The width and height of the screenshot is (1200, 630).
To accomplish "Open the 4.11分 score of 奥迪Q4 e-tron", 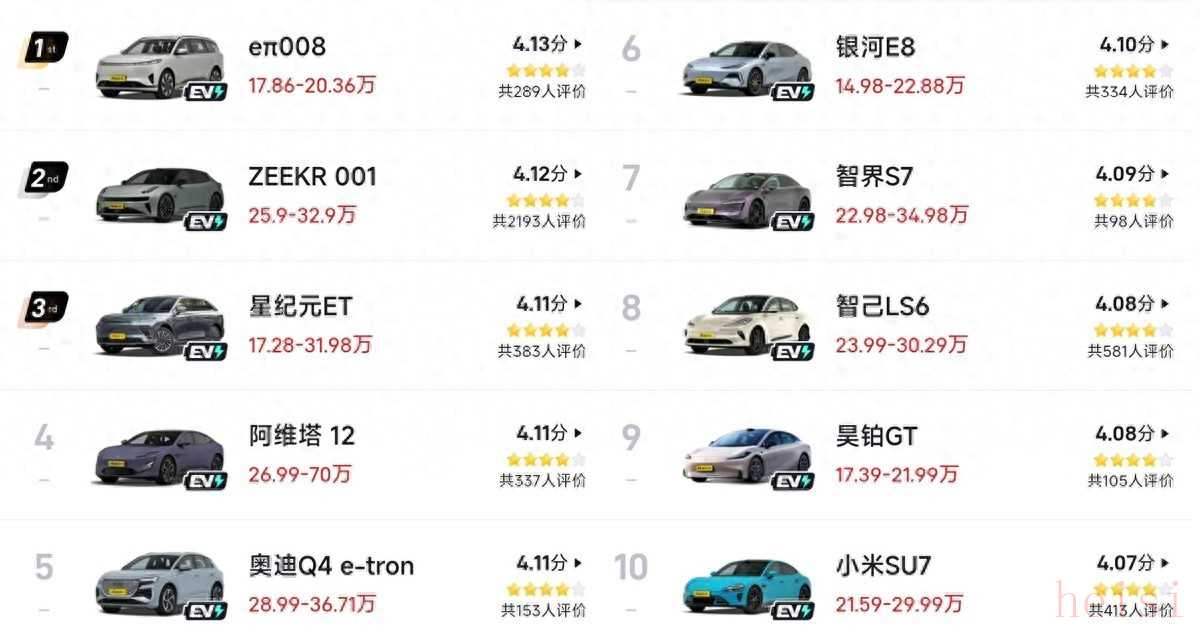I will coord(548,563).
